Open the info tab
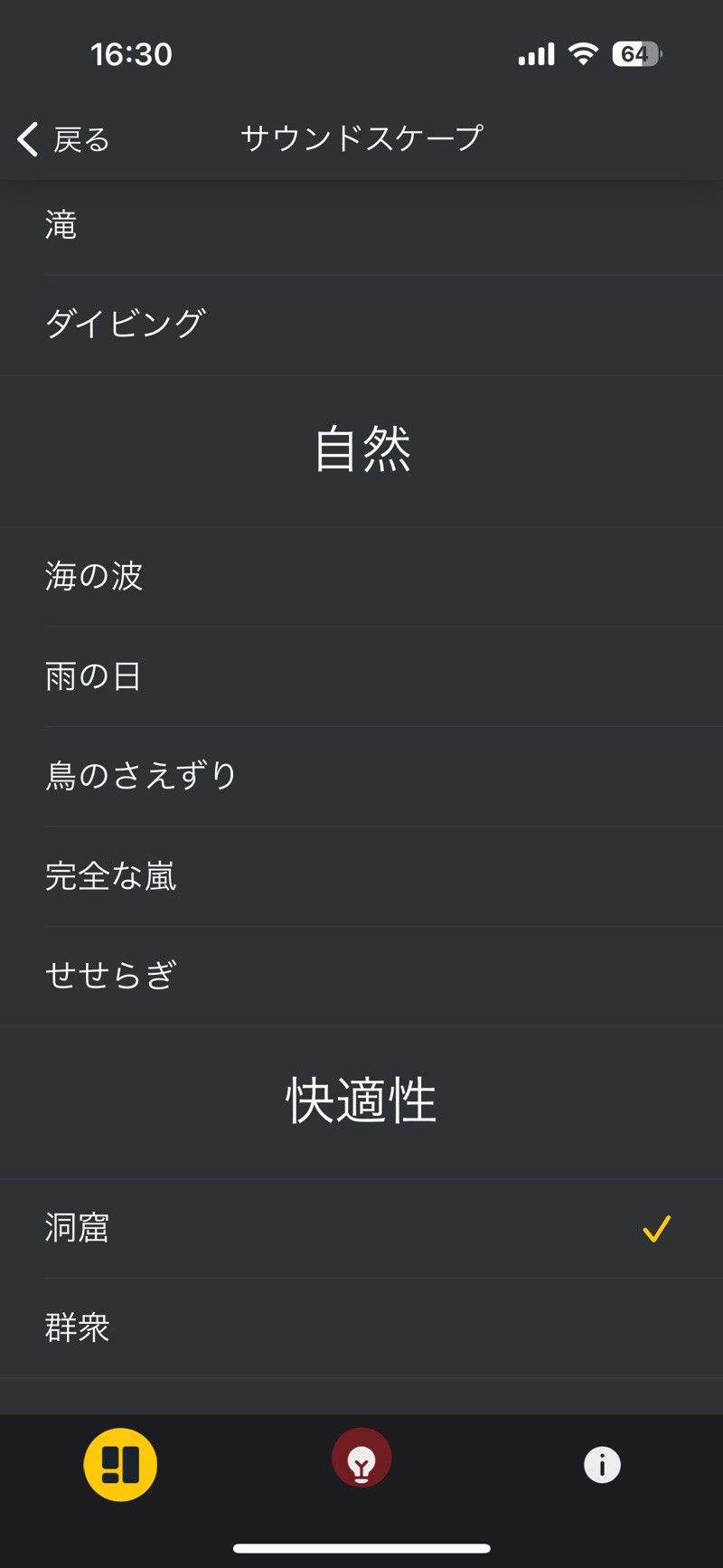Viewport: 723px width, 1568px height. click(x=602, y=1464)
